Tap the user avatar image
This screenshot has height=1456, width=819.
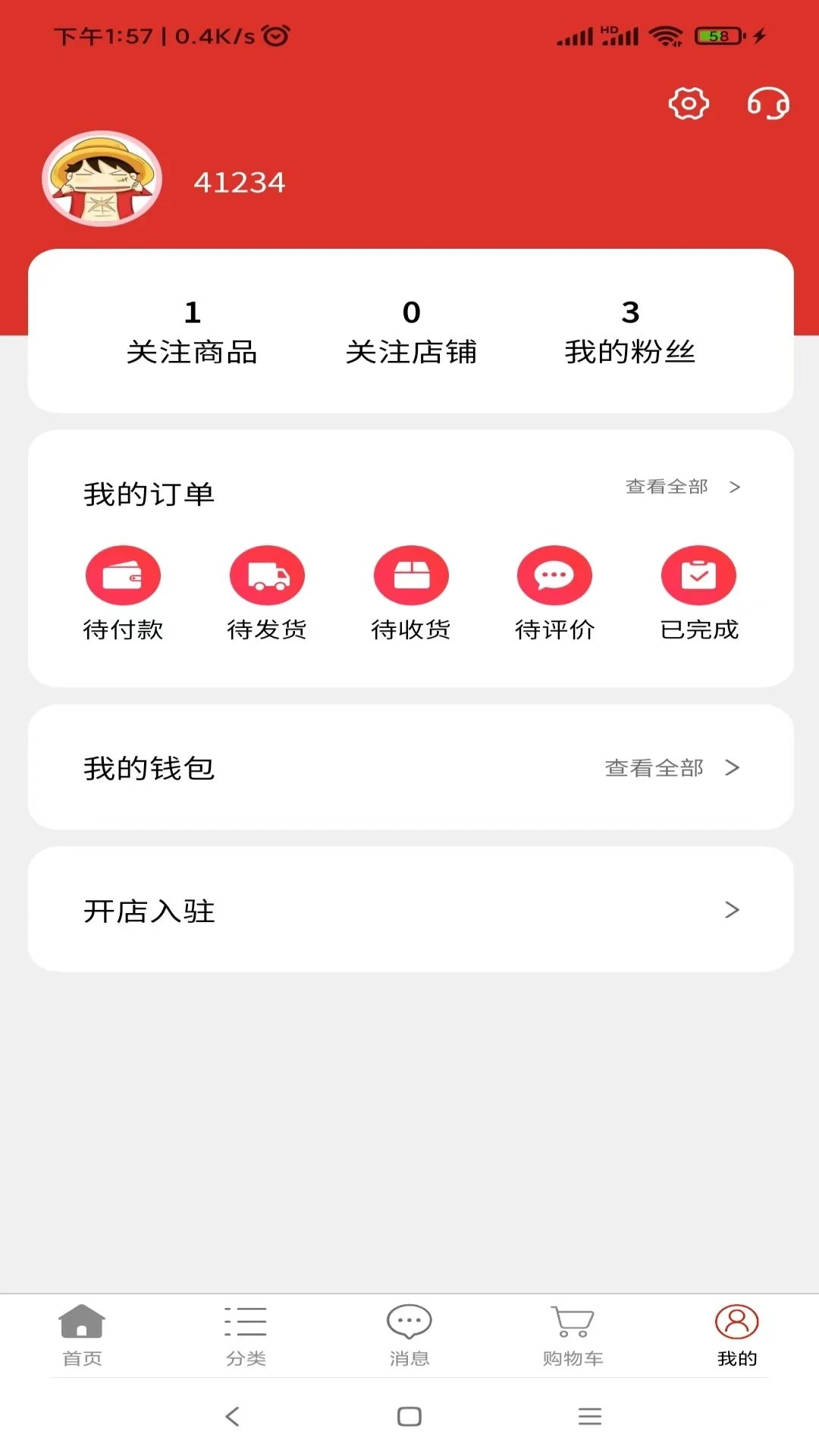[x=102, y=178]
